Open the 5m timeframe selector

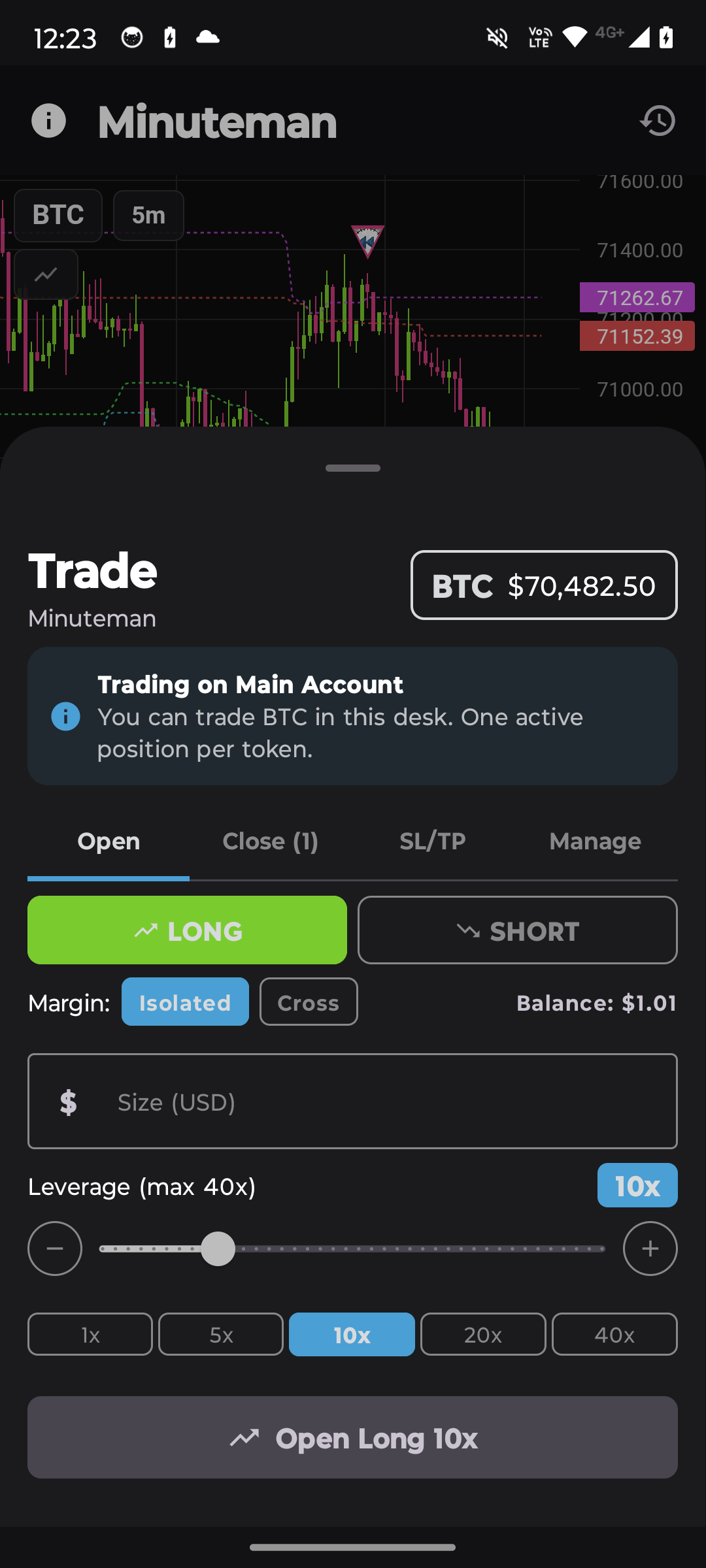[x=148, y=214]
